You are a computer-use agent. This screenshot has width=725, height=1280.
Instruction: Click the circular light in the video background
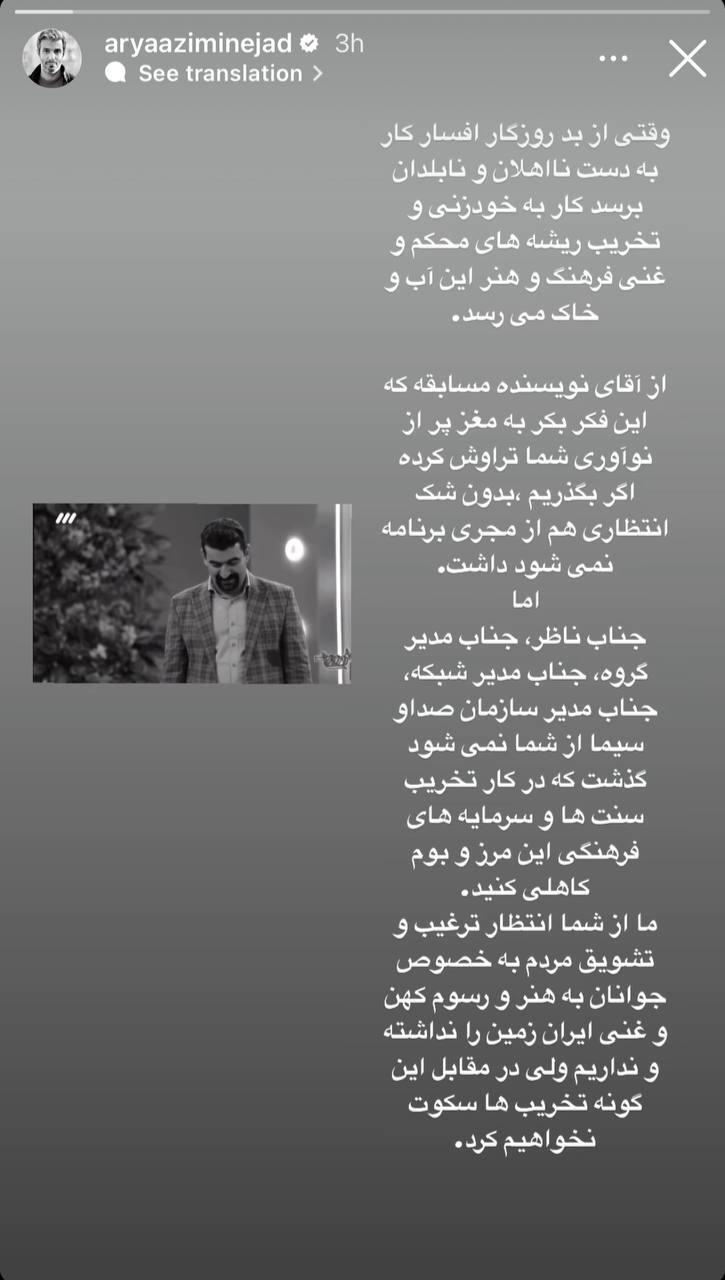(293, 548)
